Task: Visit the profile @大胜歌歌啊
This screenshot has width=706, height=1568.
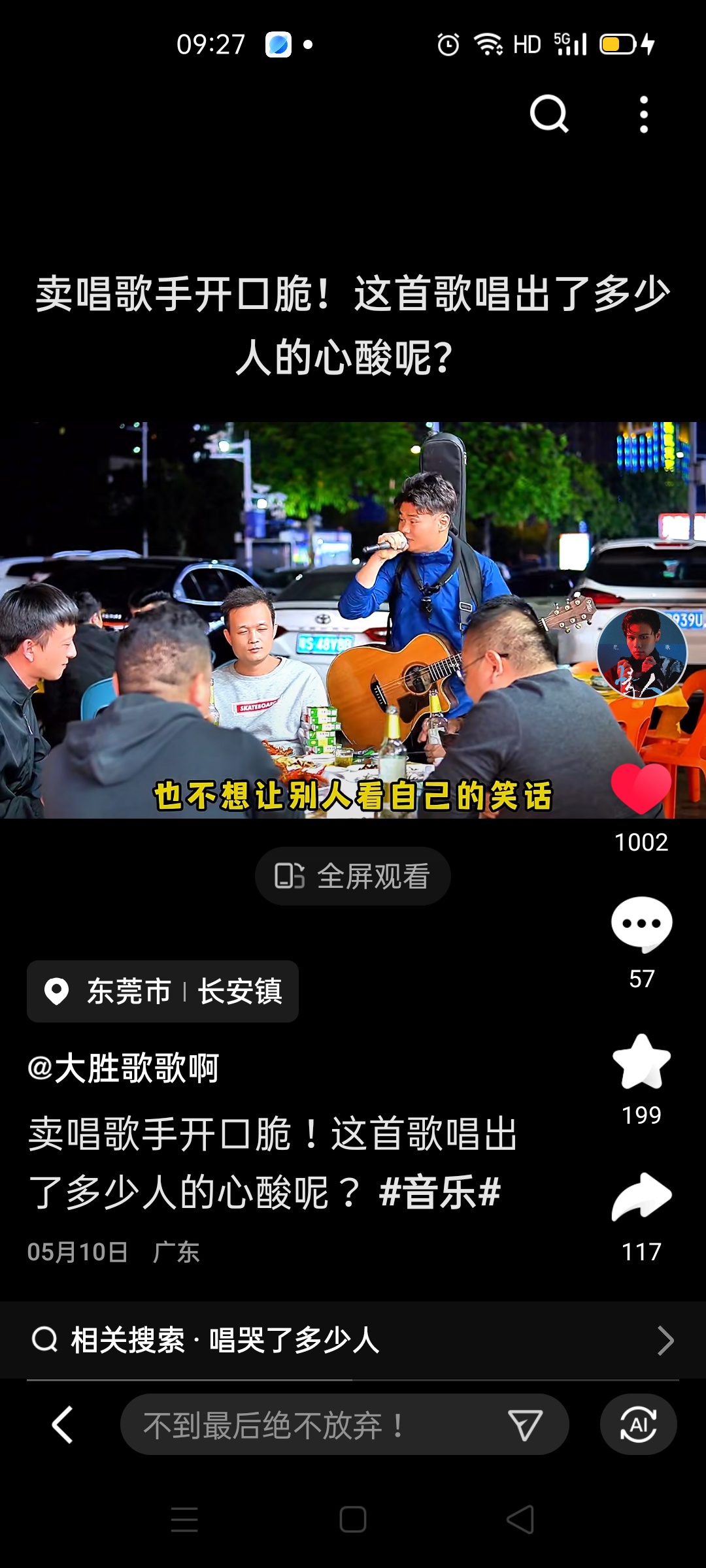Action: click(124, 1069)
